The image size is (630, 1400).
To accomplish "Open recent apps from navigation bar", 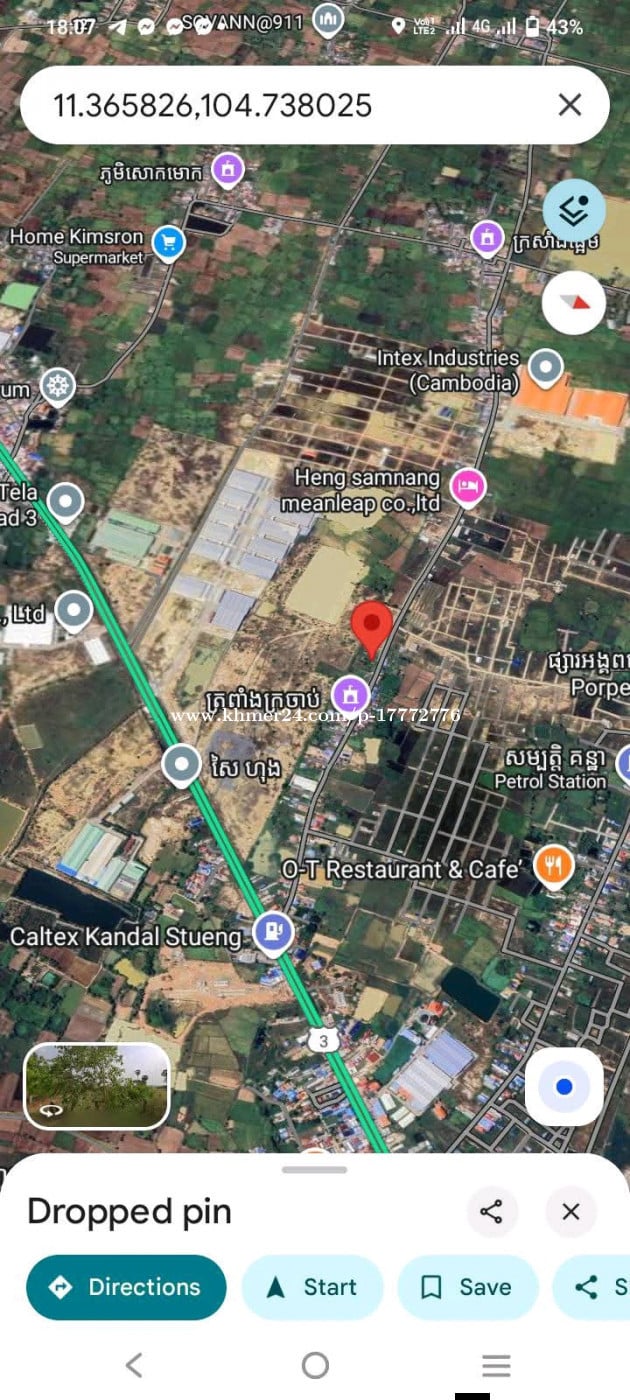I will (x=496, y=1365).
